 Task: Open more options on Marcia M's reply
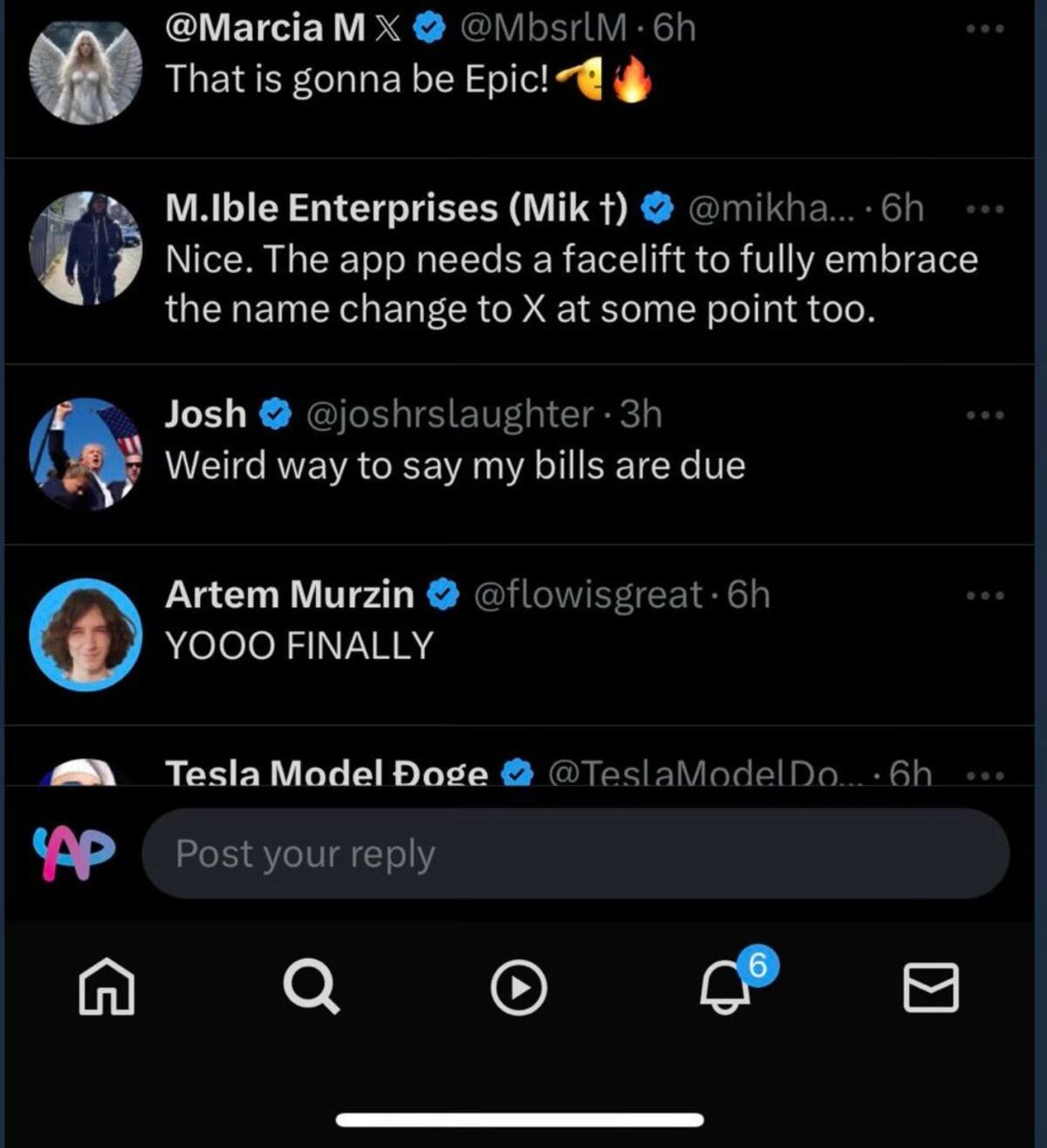tap(986, 29)
